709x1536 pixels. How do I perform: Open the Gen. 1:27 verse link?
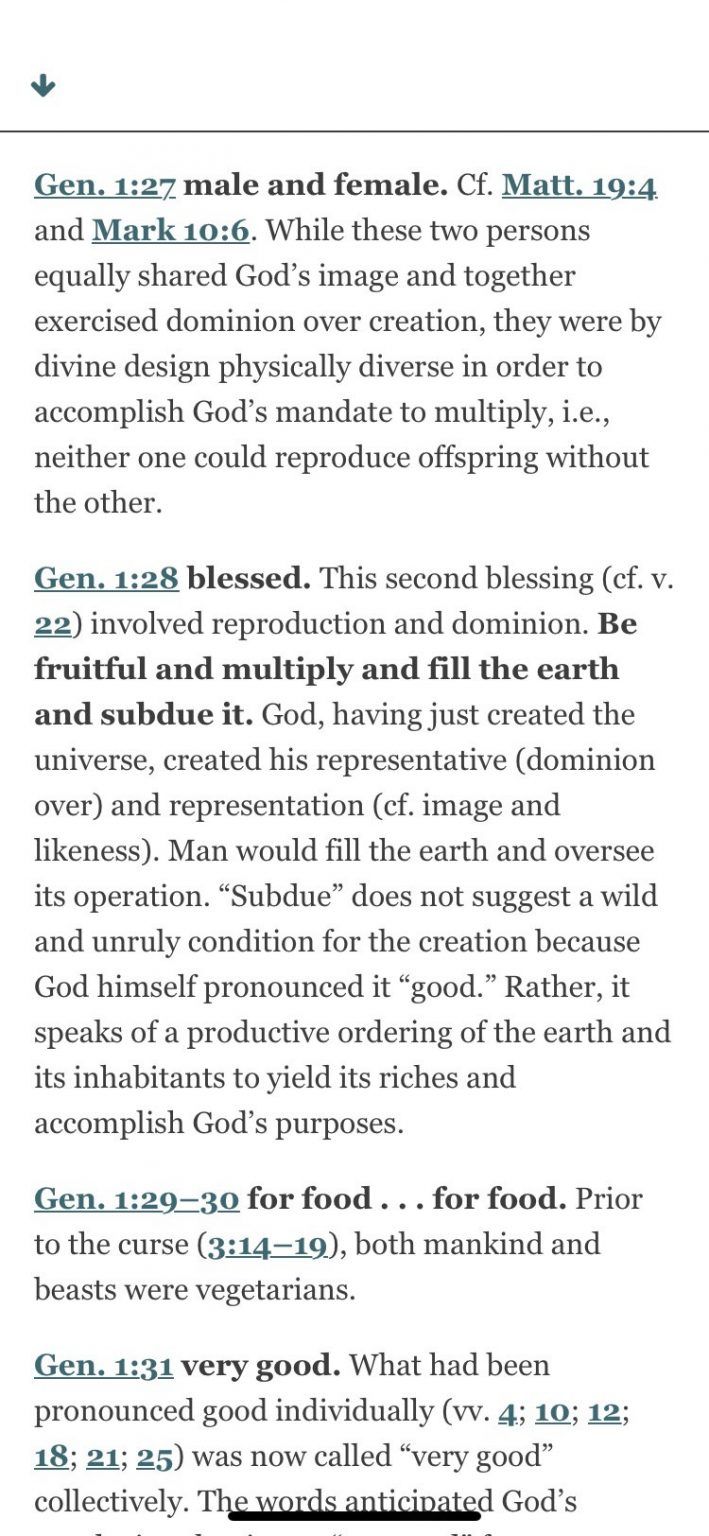(105, 185)
